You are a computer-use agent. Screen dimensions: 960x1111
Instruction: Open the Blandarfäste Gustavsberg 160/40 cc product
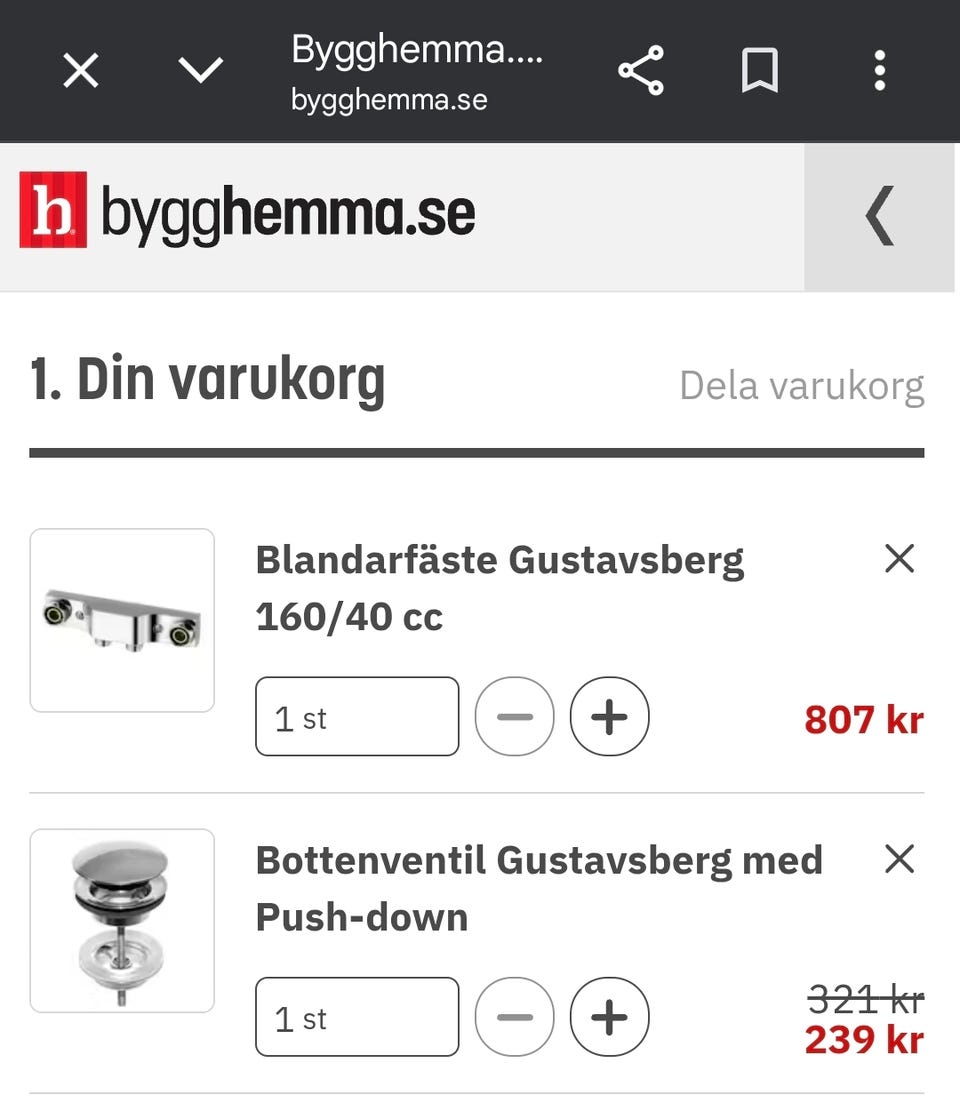(x=499, y=588)
